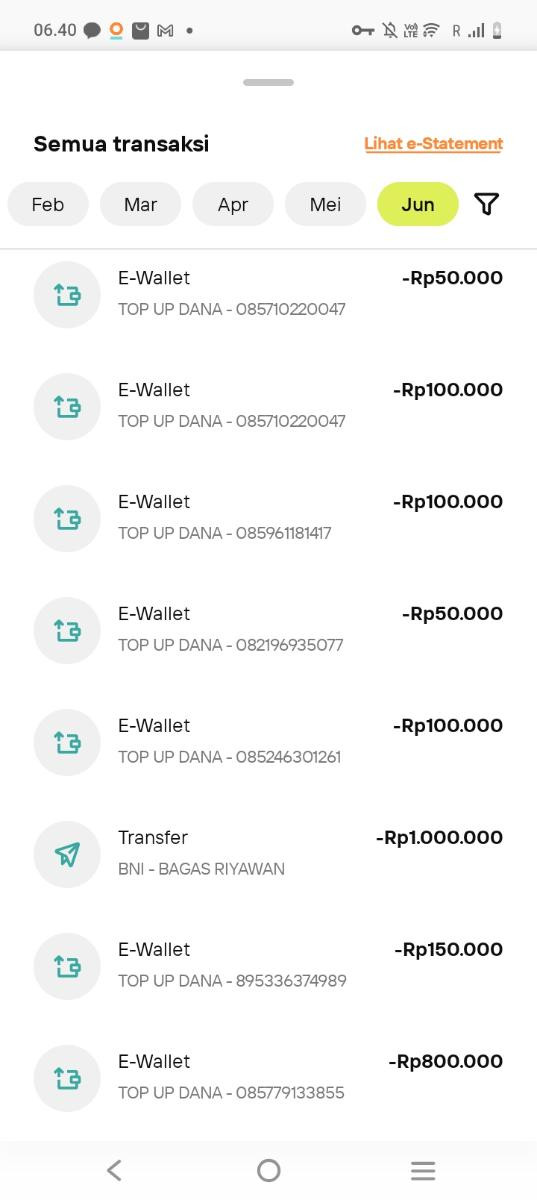The image size is (537, 1200).
Task: Select the Feb month chip
Action: [48, 204]
